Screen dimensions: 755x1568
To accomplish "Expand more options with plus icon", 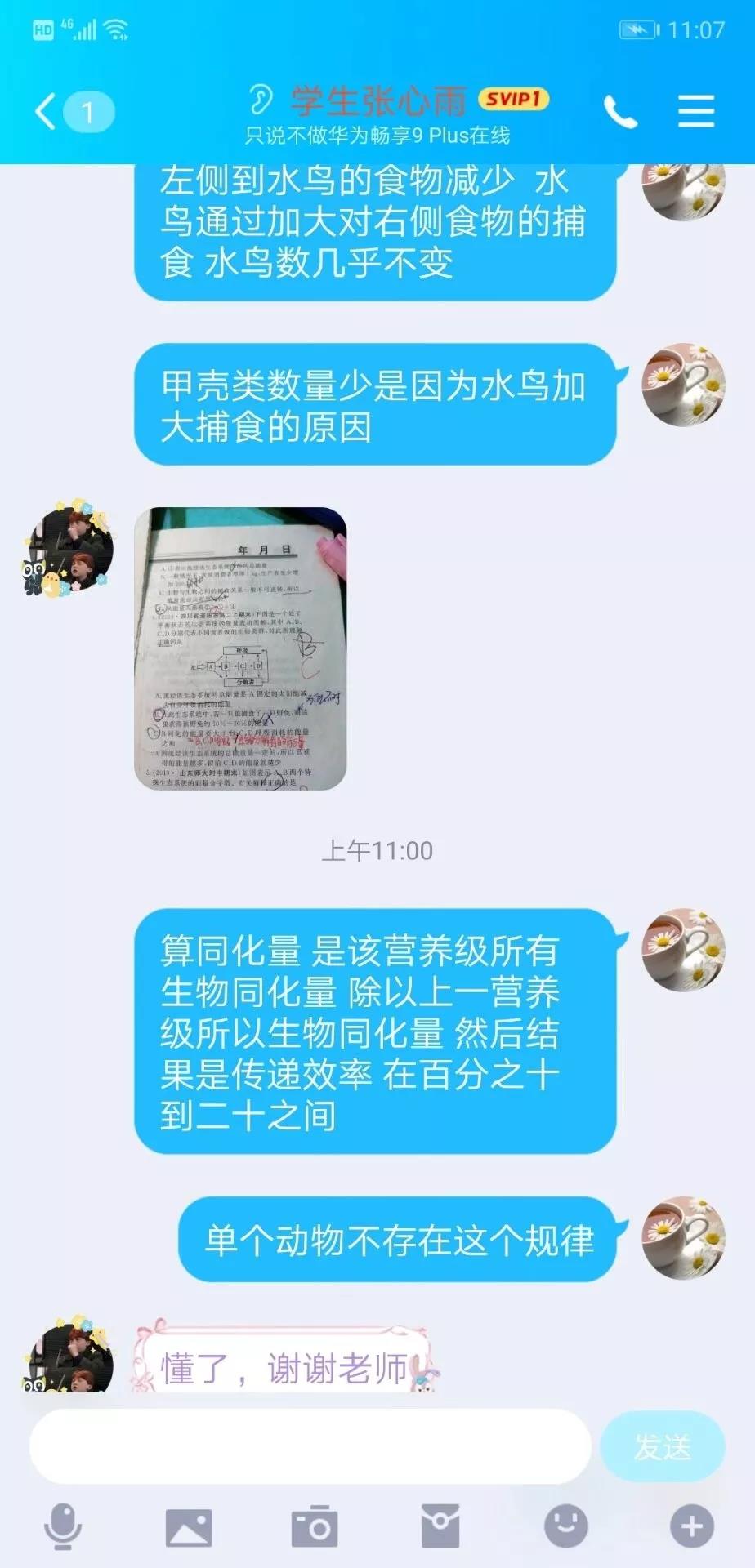I will [691, 1526].
